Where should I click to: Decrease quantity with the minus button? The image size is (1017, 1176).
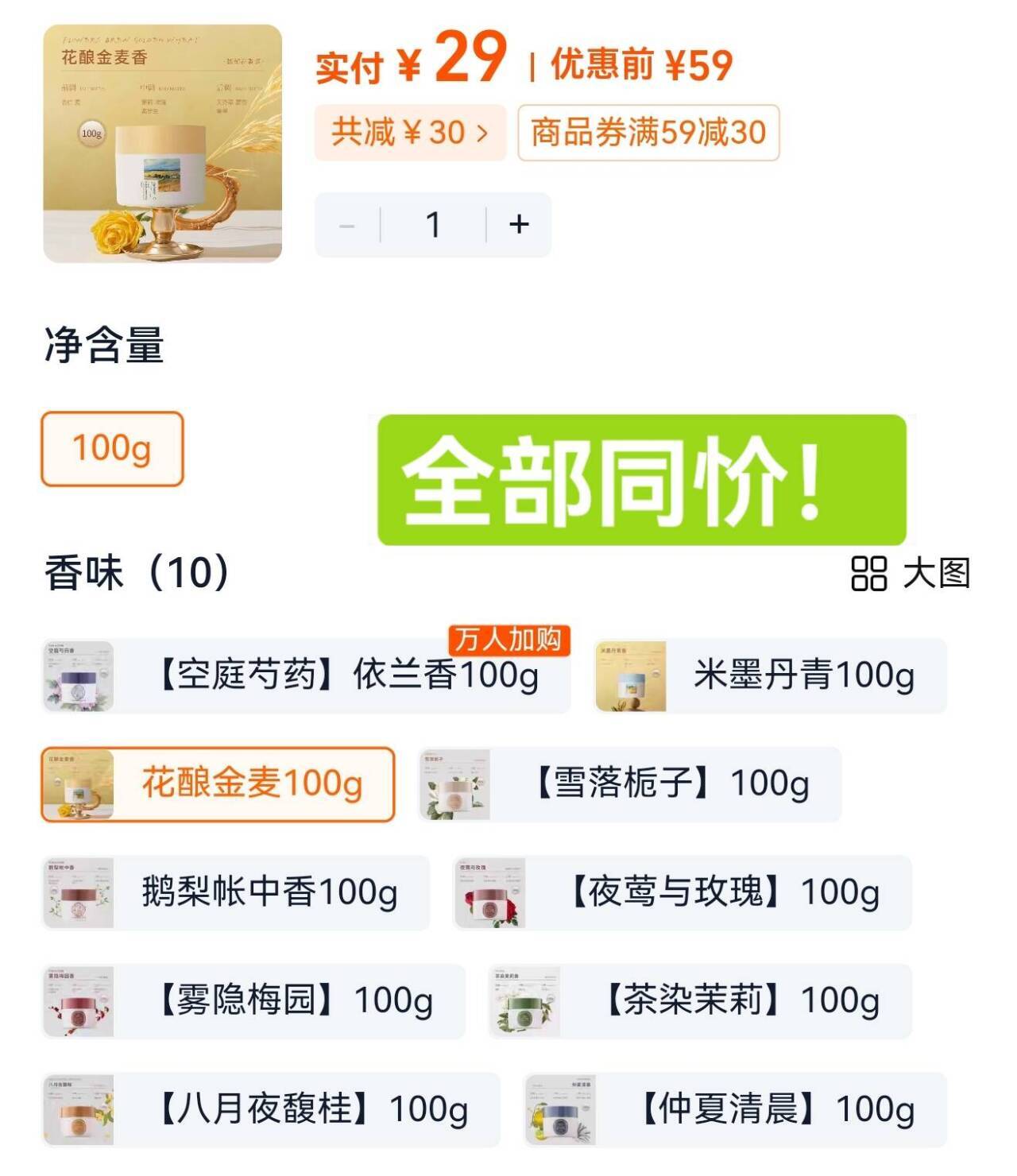pyautogui.click(x=347, y=226)
